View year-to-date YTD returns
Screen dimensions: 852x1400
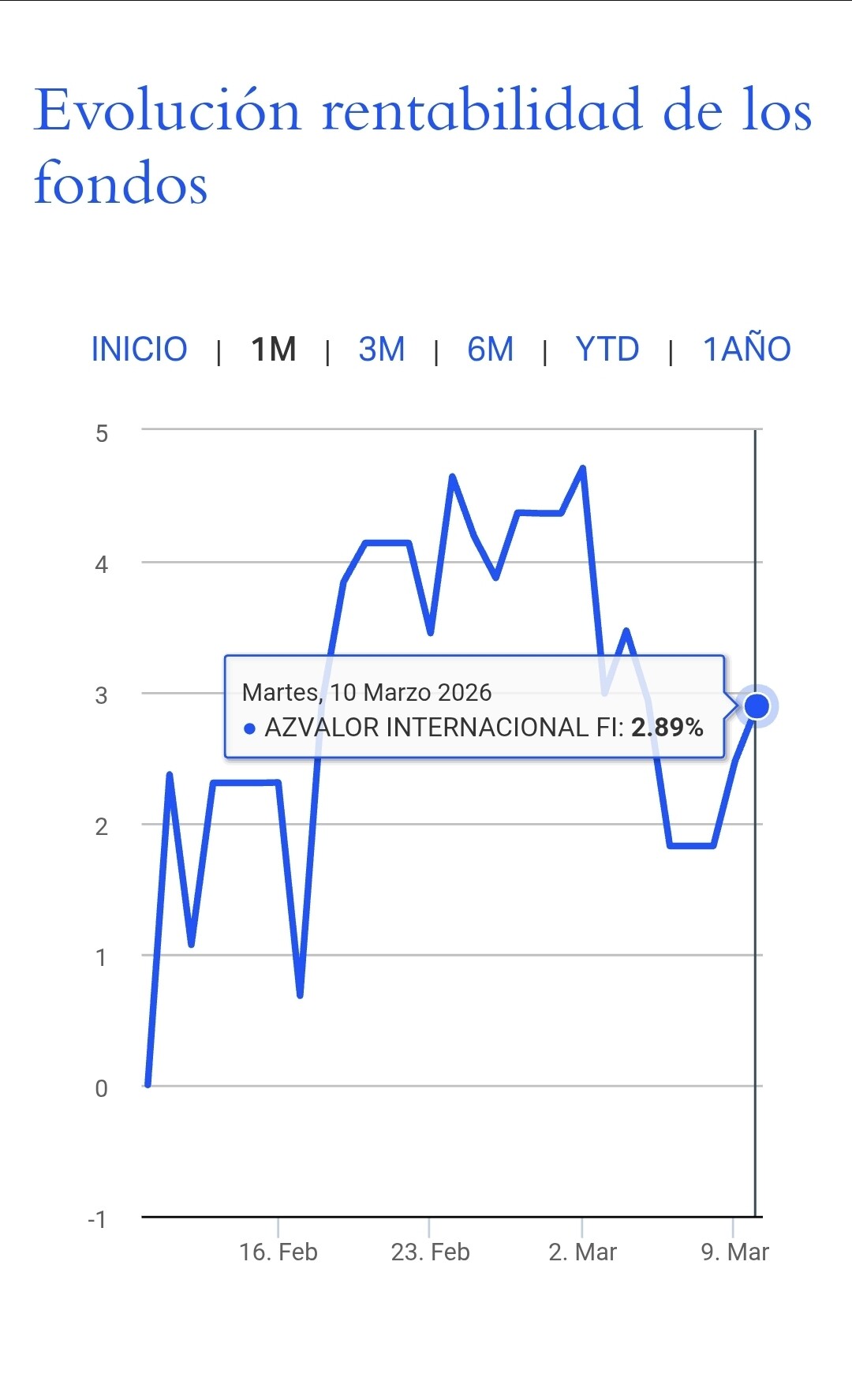coord(607,349)
